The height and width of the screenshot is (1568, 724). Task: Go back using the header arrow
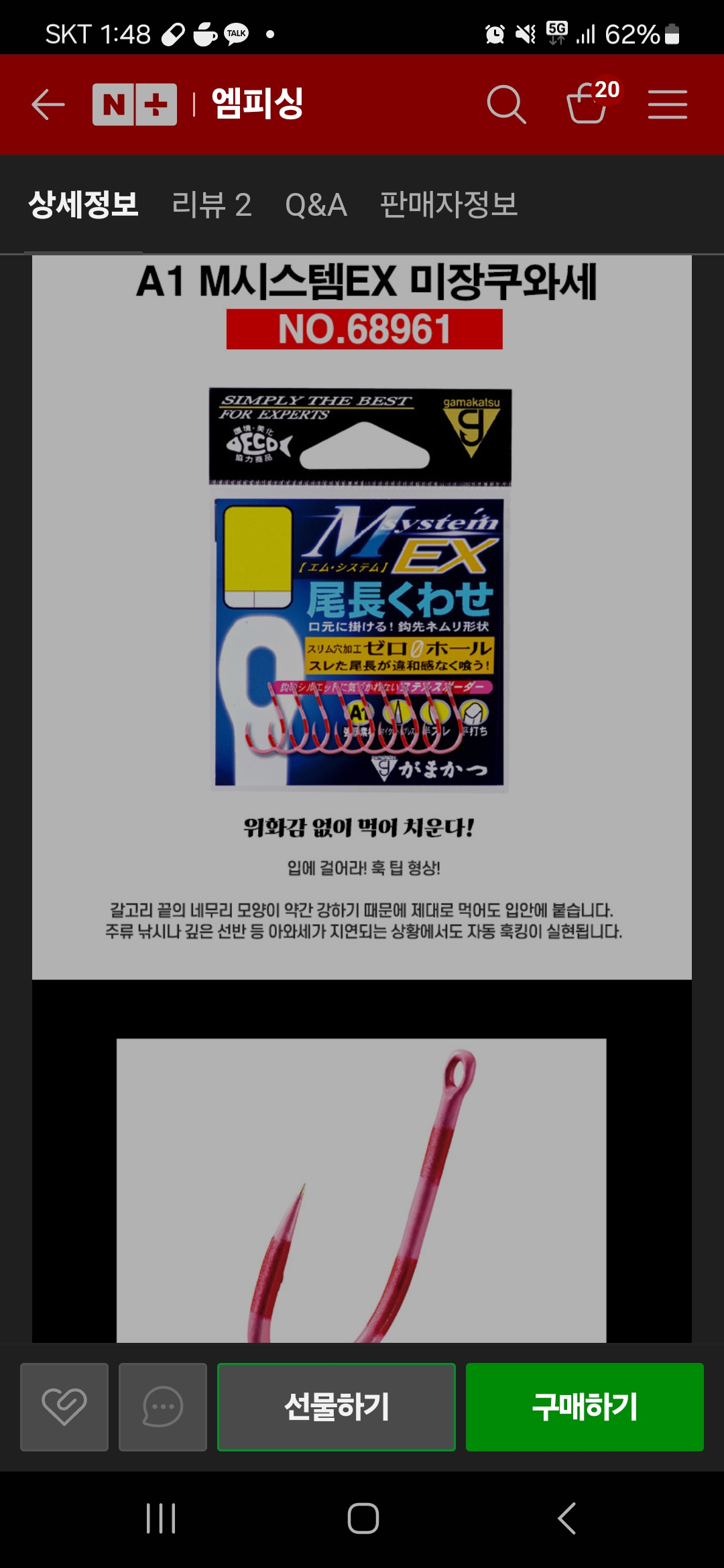click(48, 105)
